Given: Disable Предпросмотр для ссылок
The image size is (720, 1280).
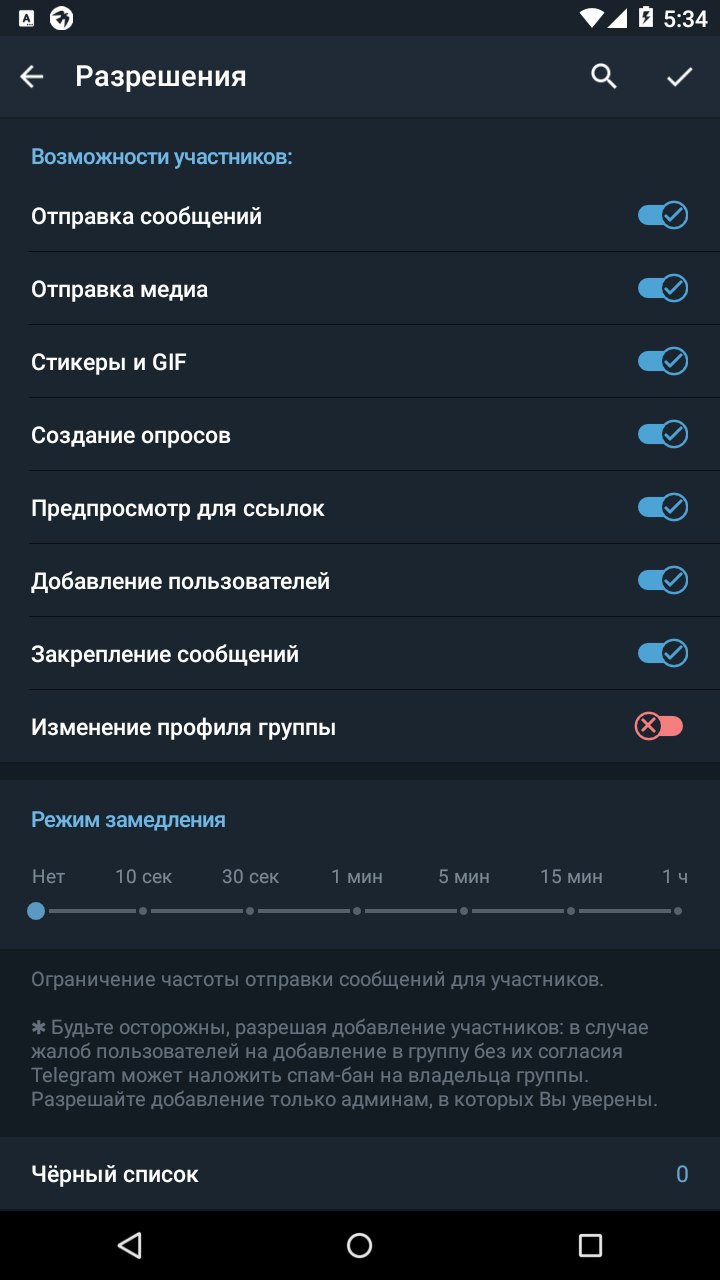Looking at the screenshot, I should (662, 508).
